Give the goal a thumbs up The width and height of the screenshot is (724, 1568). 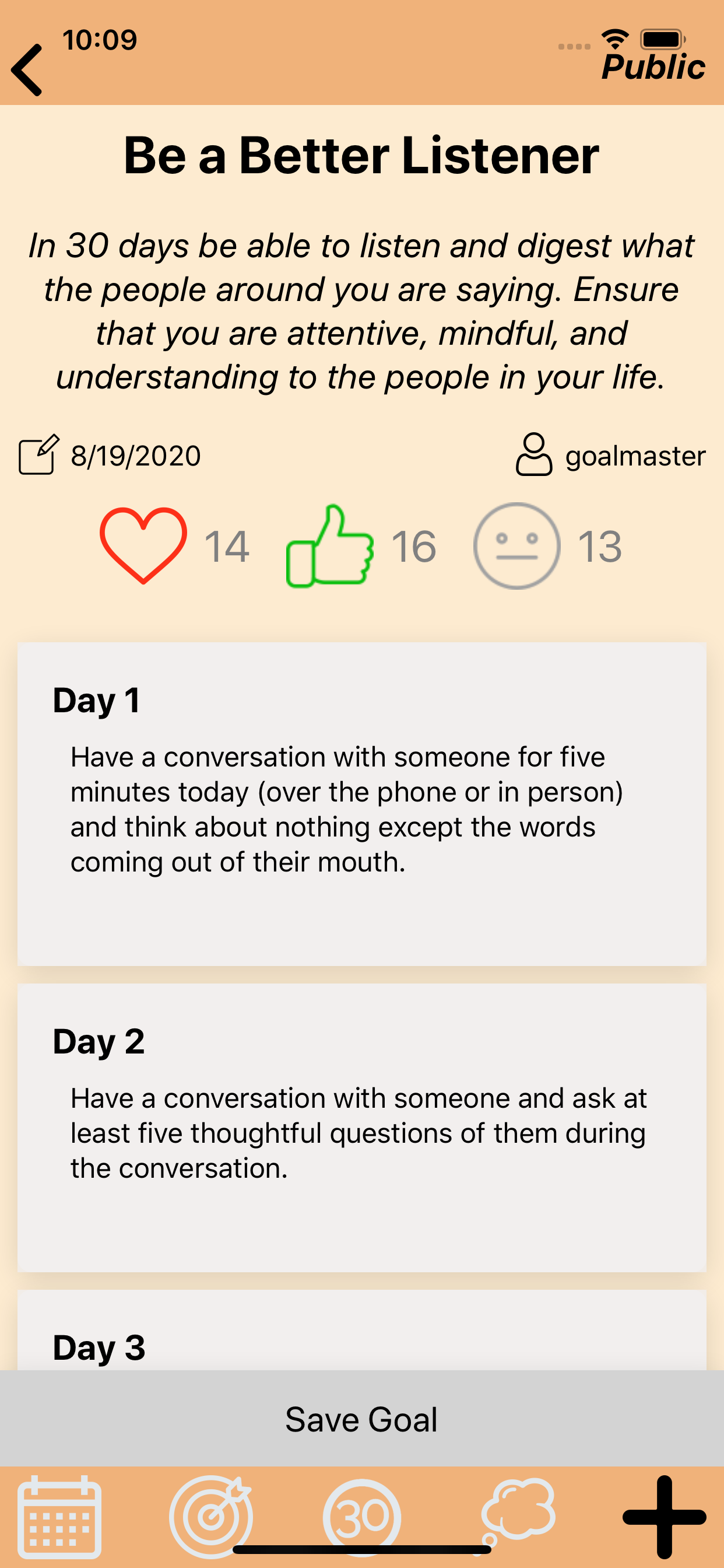coord(330,547)
